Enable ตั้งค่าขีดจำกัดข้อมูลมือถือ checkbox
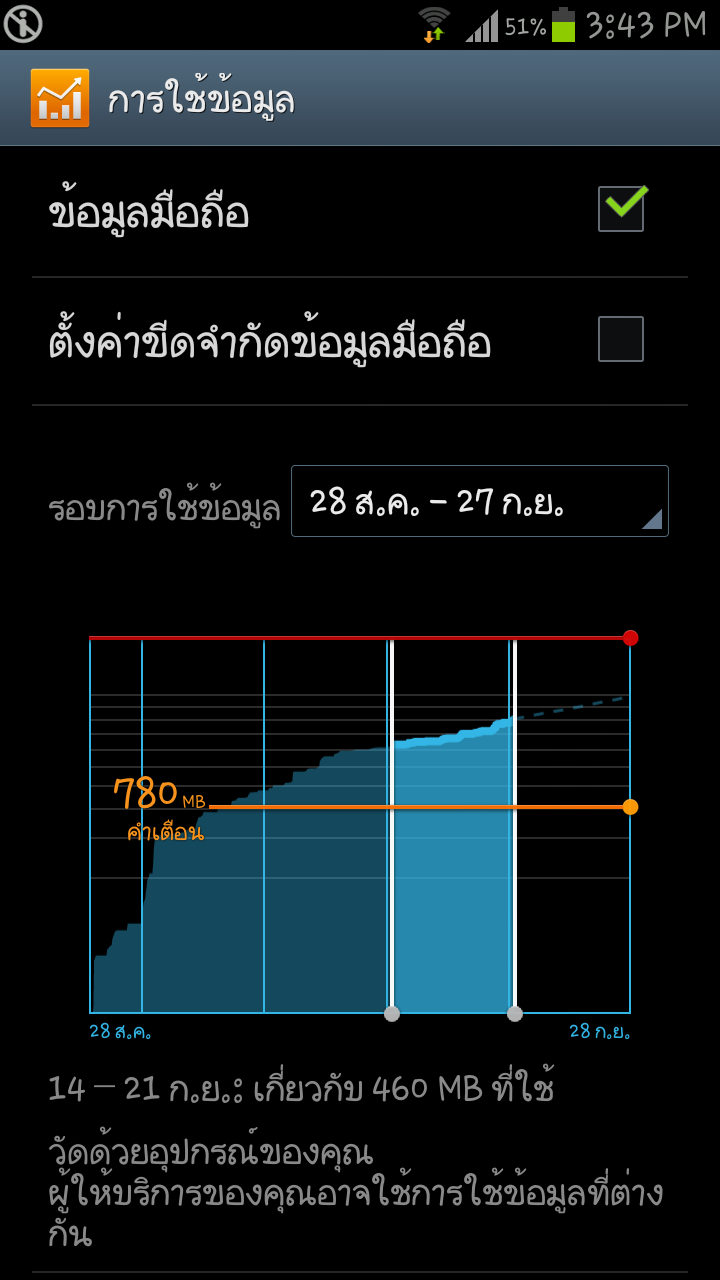Viewport: 720px width, 1280px height. 621,339
